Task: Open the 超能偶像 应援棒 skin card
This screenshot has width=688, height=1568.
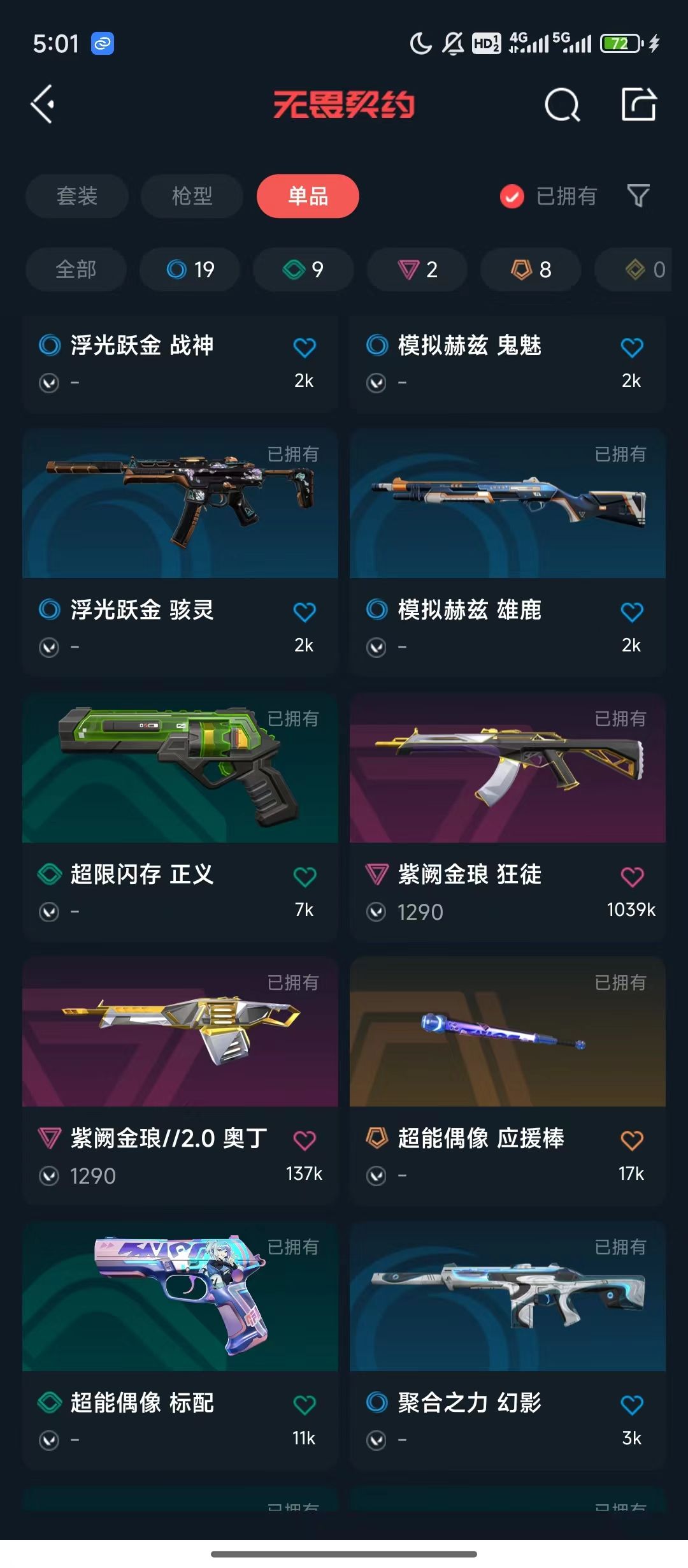Action: coord(508,1080)
